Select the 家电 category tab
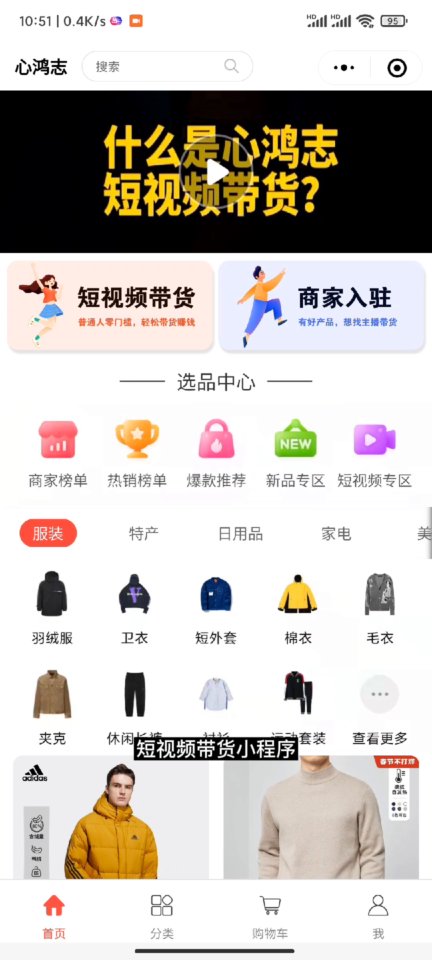Viewport: 432px width, 960px height. coord(337,533)
